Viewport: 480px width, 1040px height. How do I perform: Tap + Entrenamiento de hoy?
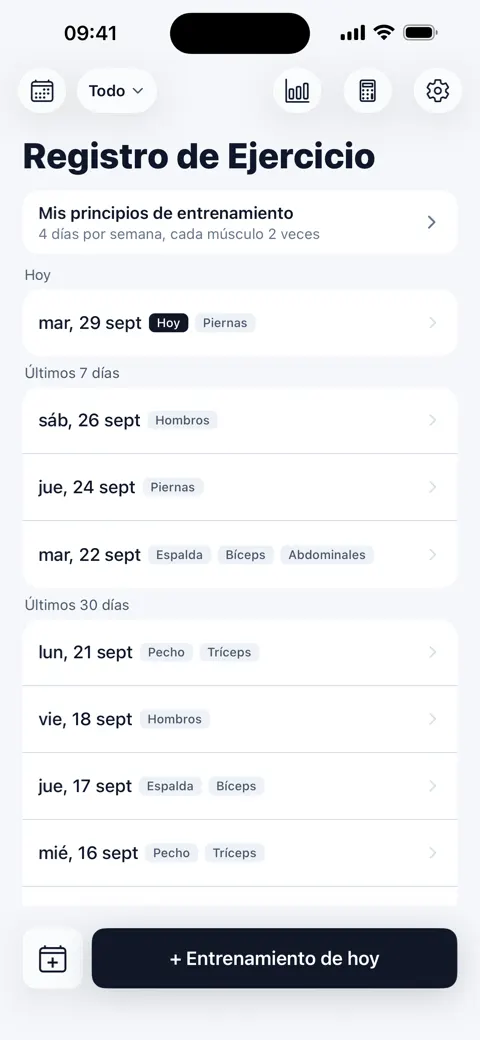tap(274, 958)
